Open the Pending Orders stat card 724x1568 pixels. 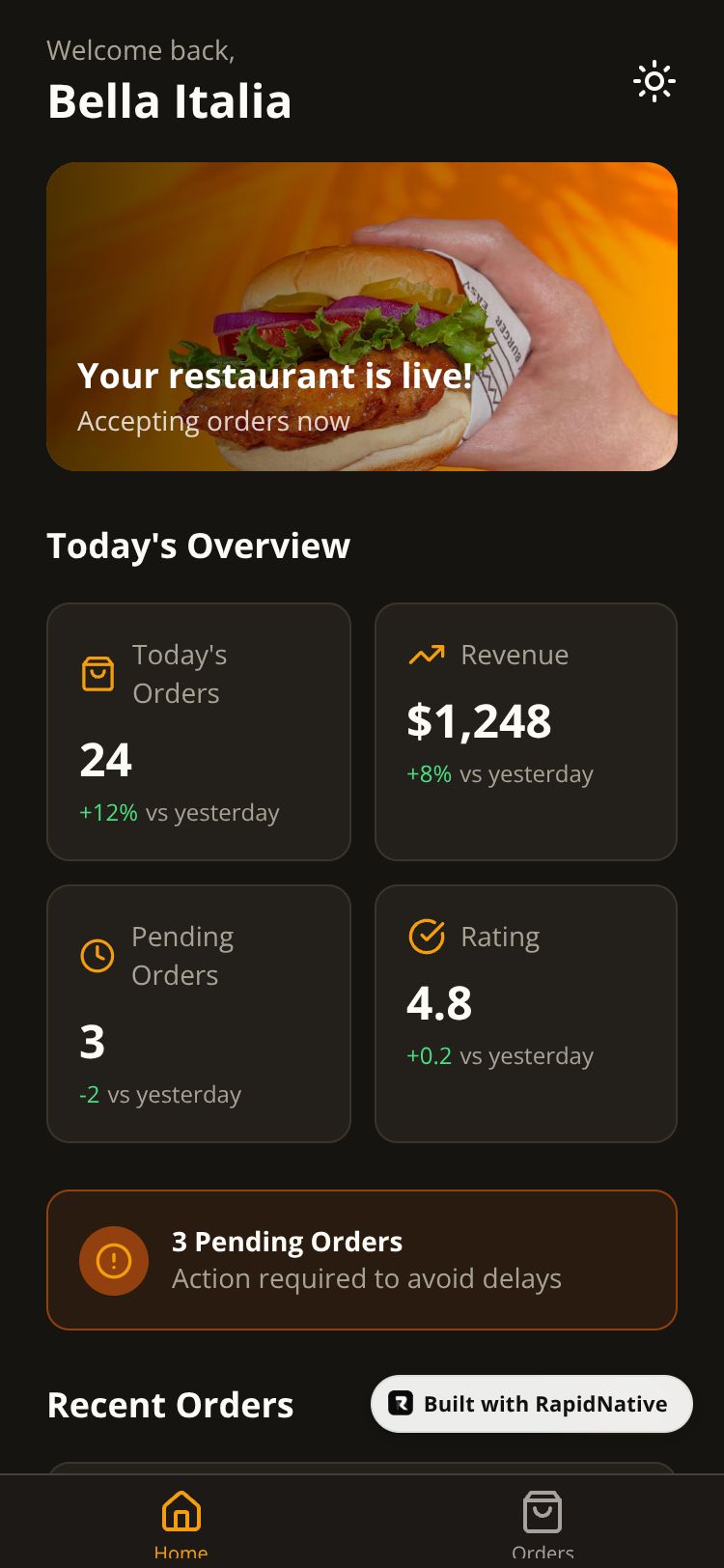tap(199, 1014)
